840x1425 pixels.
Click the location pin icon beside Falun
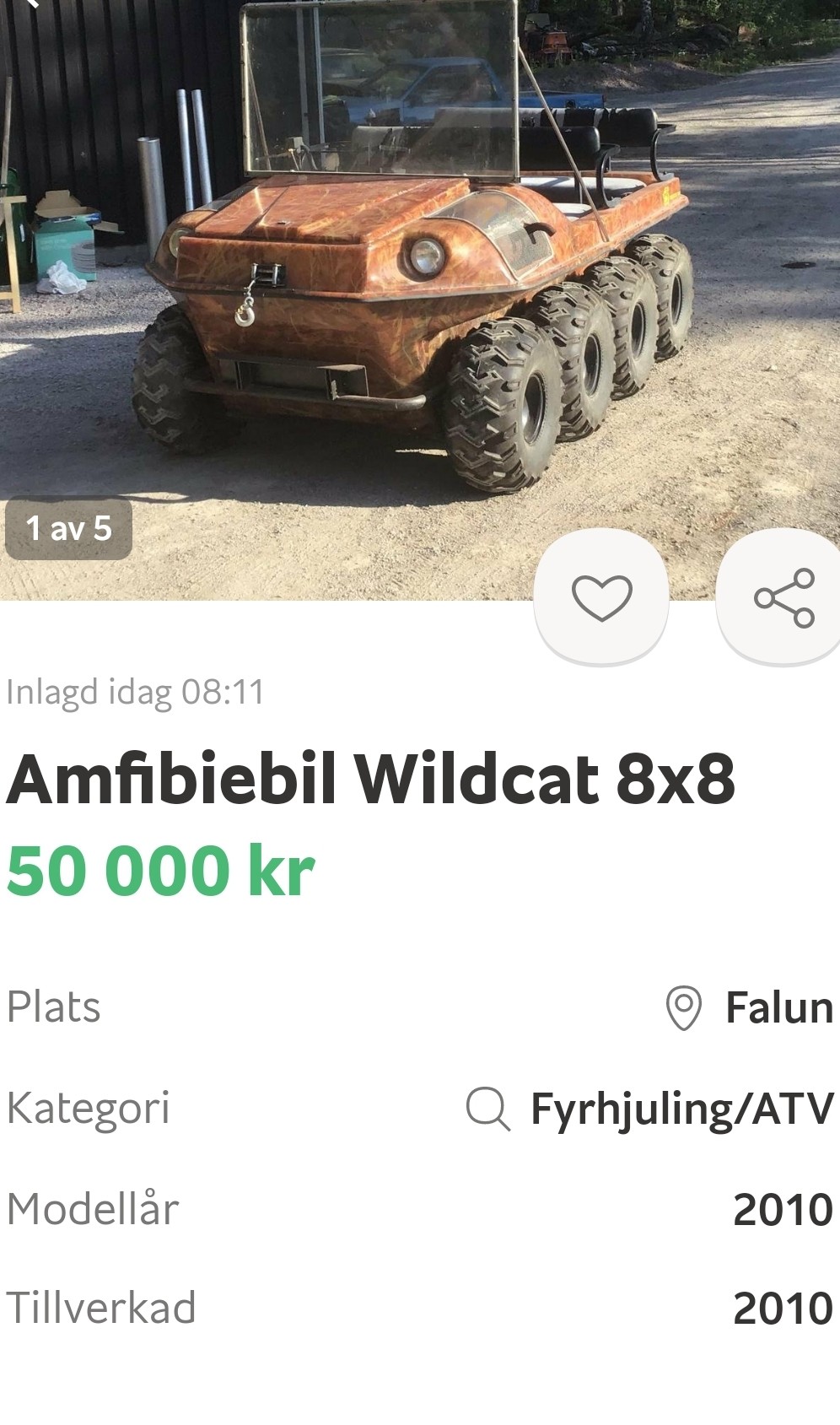point(685,1005)
